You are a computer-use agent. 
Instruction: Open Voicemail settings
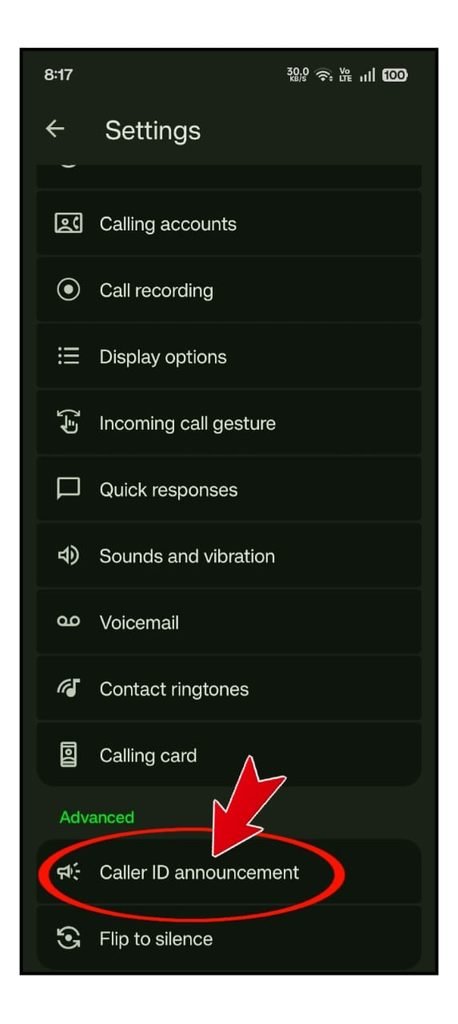coord(229,622)
